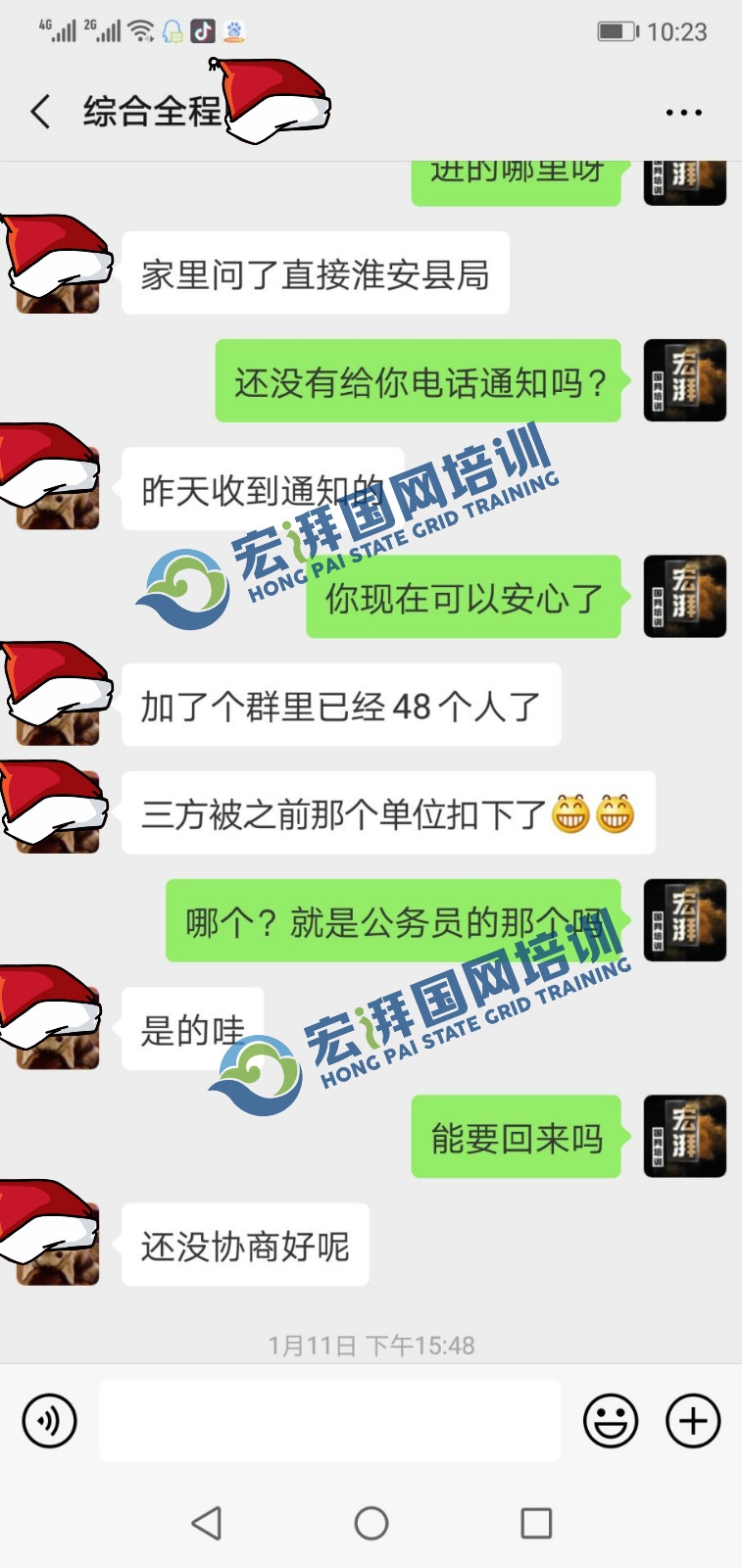Tap system home button

[371, 1523]
